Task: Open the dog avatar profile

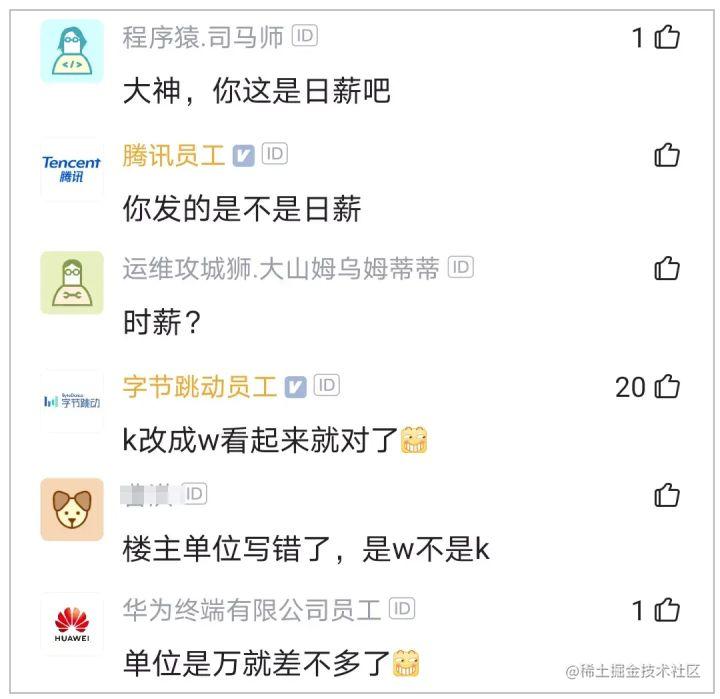Action: click(72, 510)
